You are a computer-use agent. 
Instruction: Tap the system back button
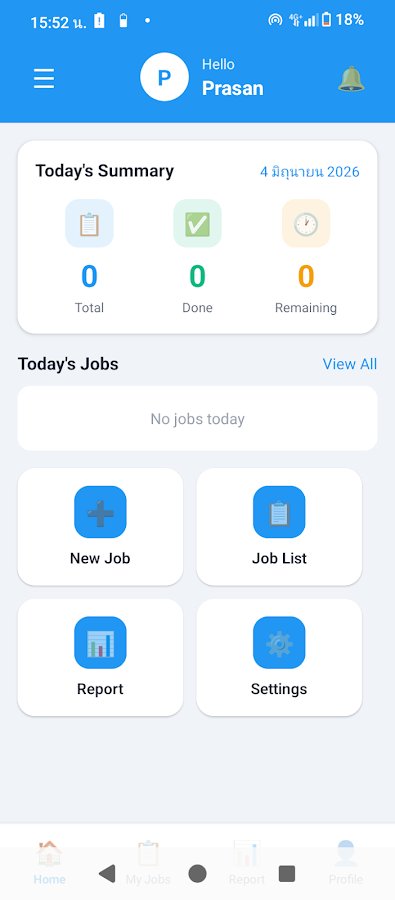(107, 874)
